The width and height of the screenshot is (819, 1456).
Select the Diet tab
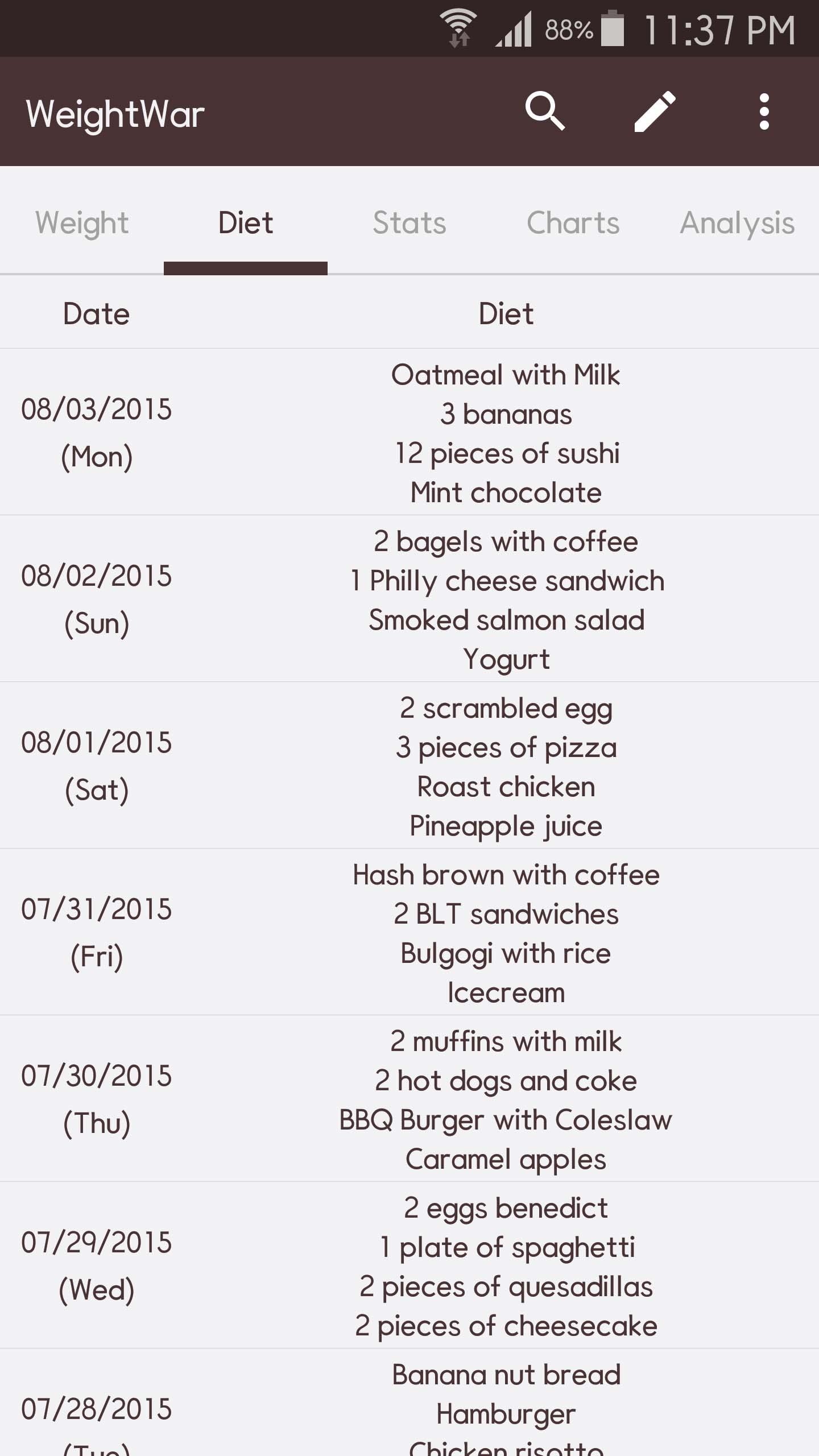pos(246,223)
